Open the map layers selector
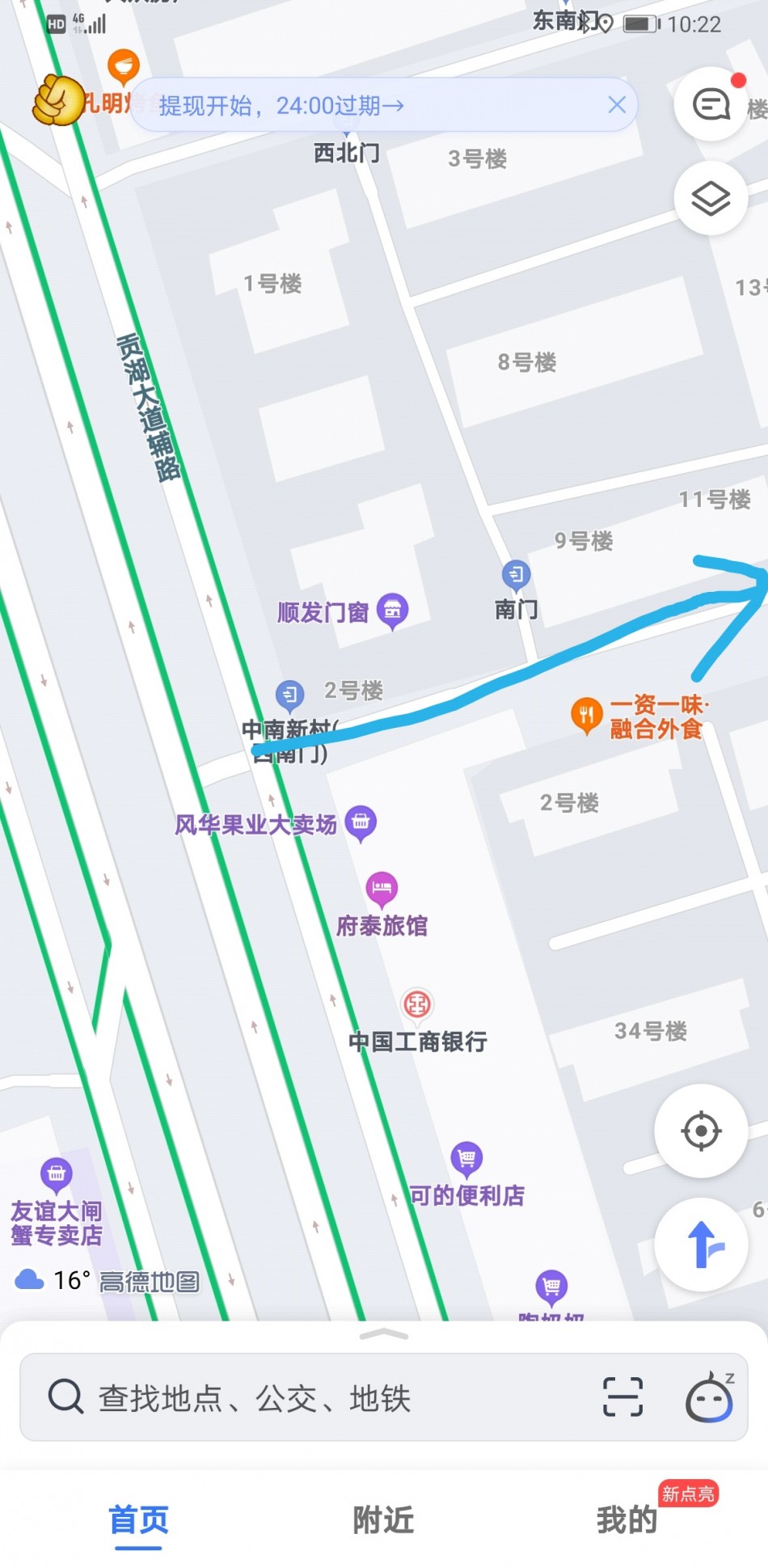Viewport: 768px width, 1568px height. (711, 199)
